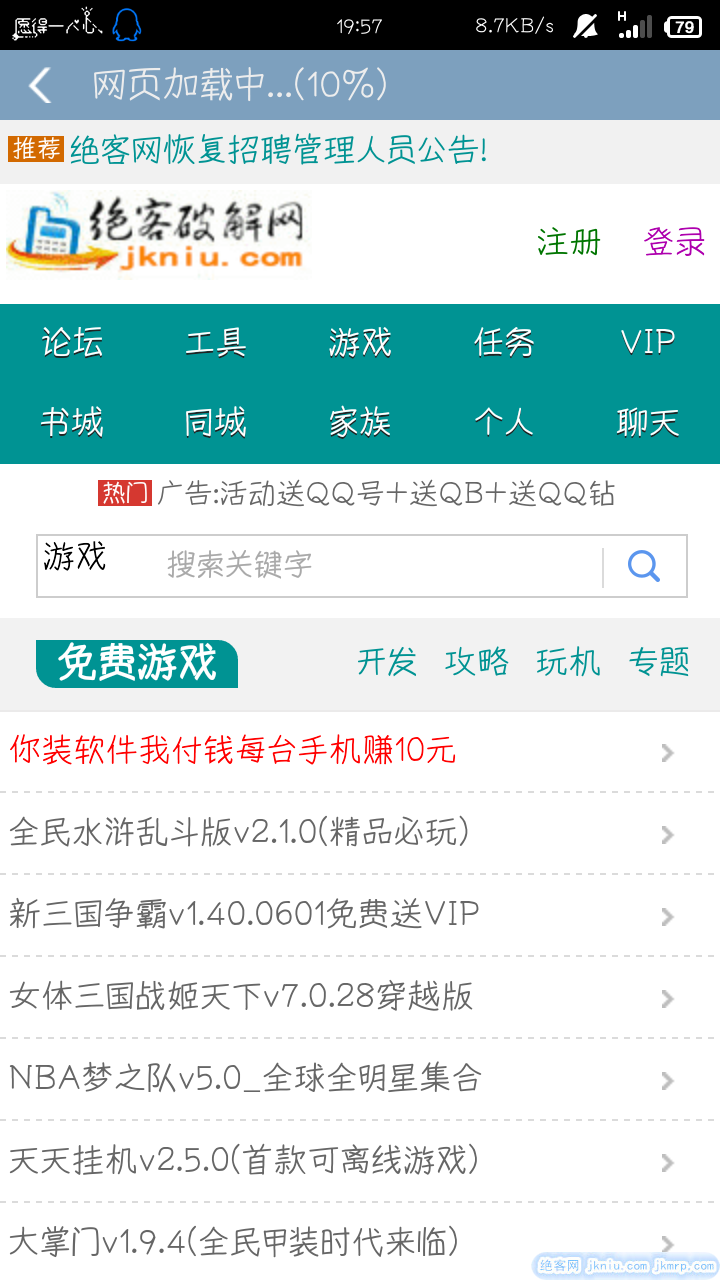The height and width of the screenshot is (1280, 720).
Task: Open 天天挂机v2.5.0 game entry
Action: coord(243,1160)
